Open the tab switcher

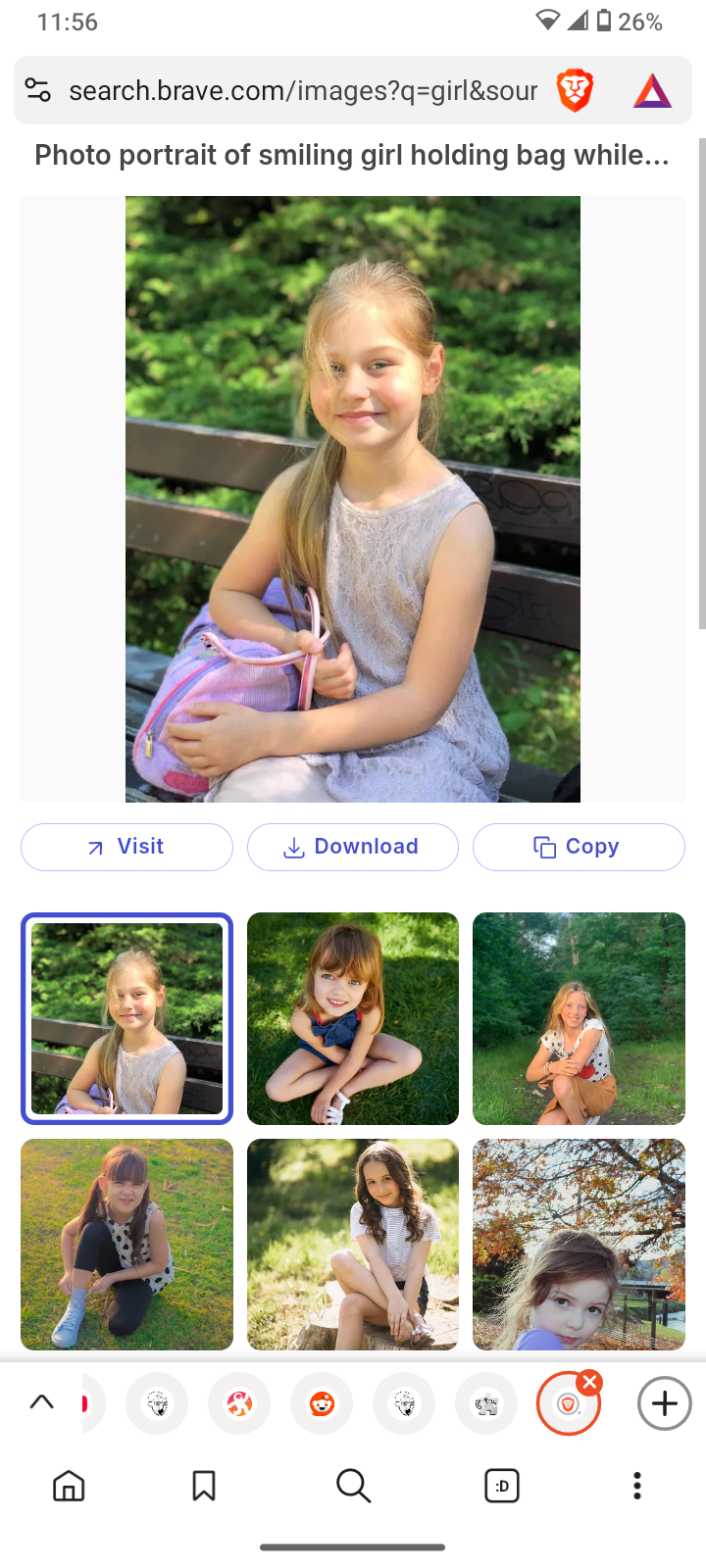[501, 1486]
